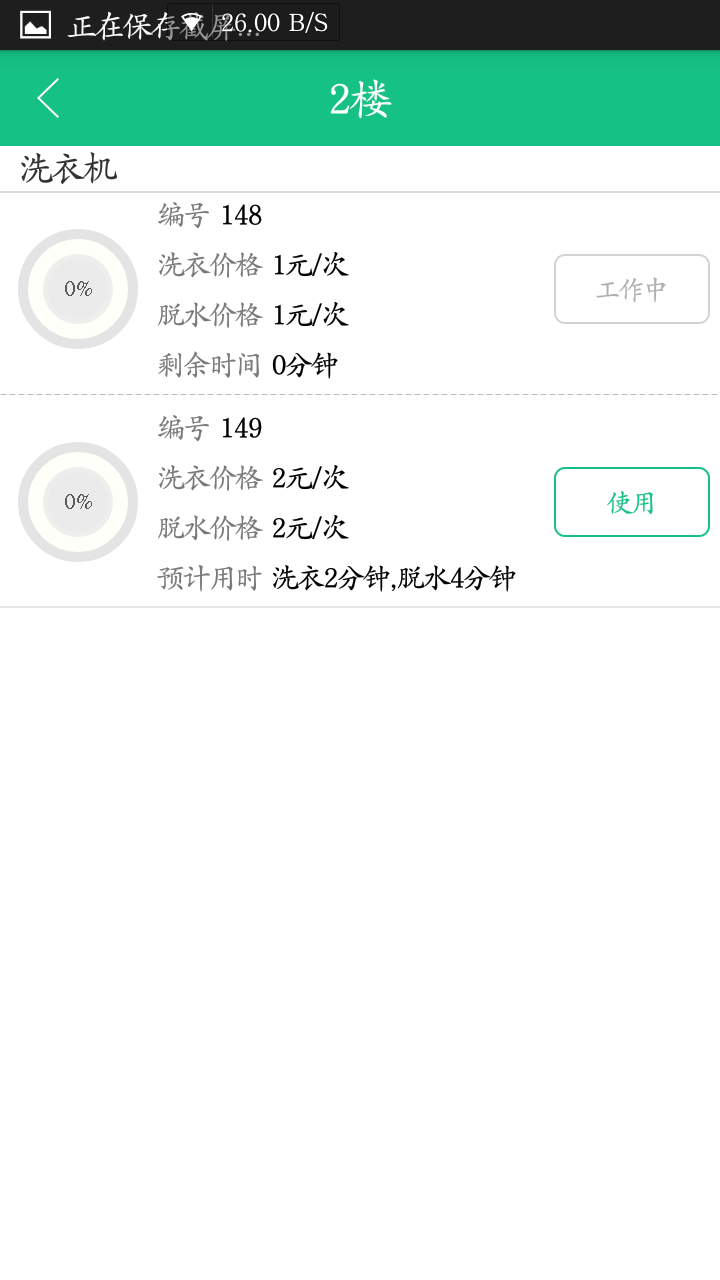Click the 工作中 status button for washer 148

tap(631, 289)
